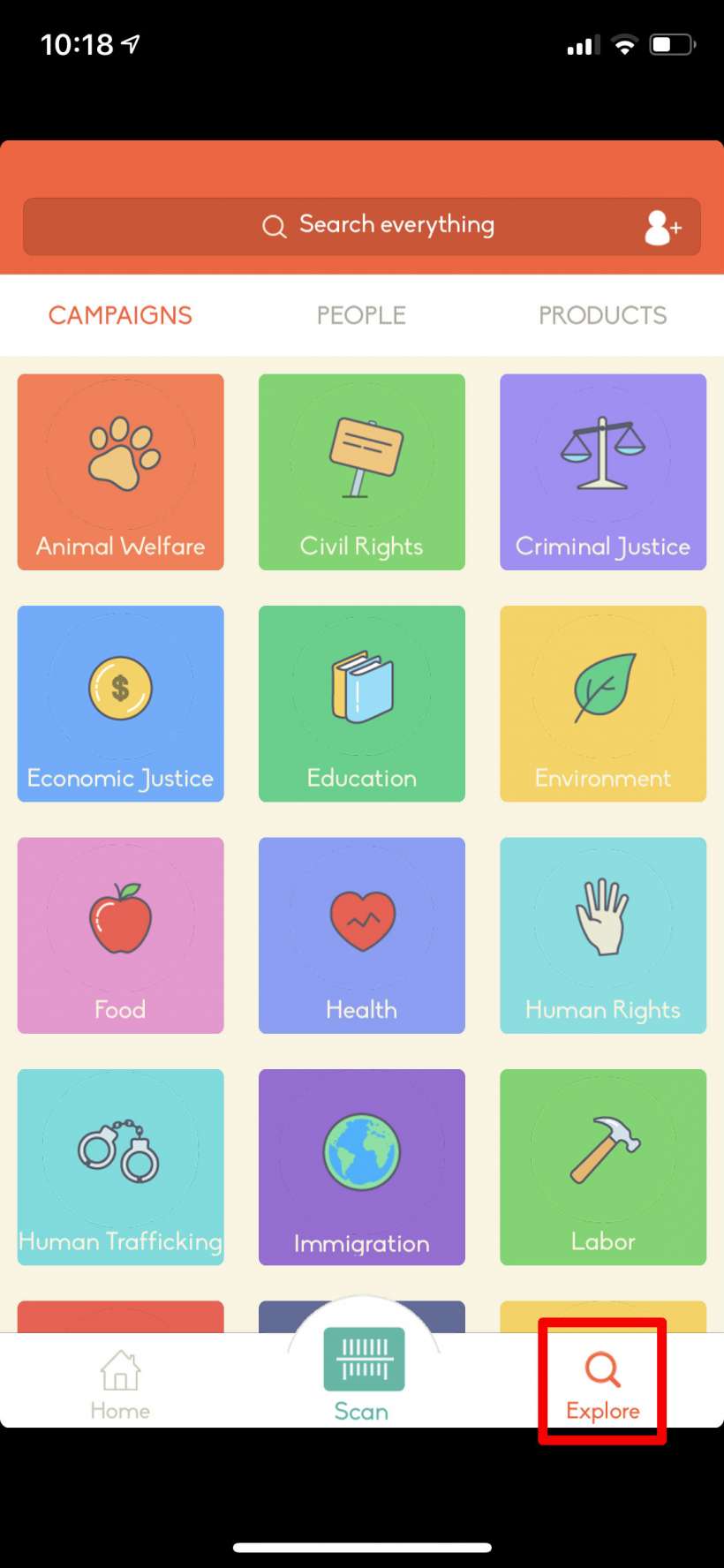
Task: Select the Campaigns tab
Action: point(120,315)
